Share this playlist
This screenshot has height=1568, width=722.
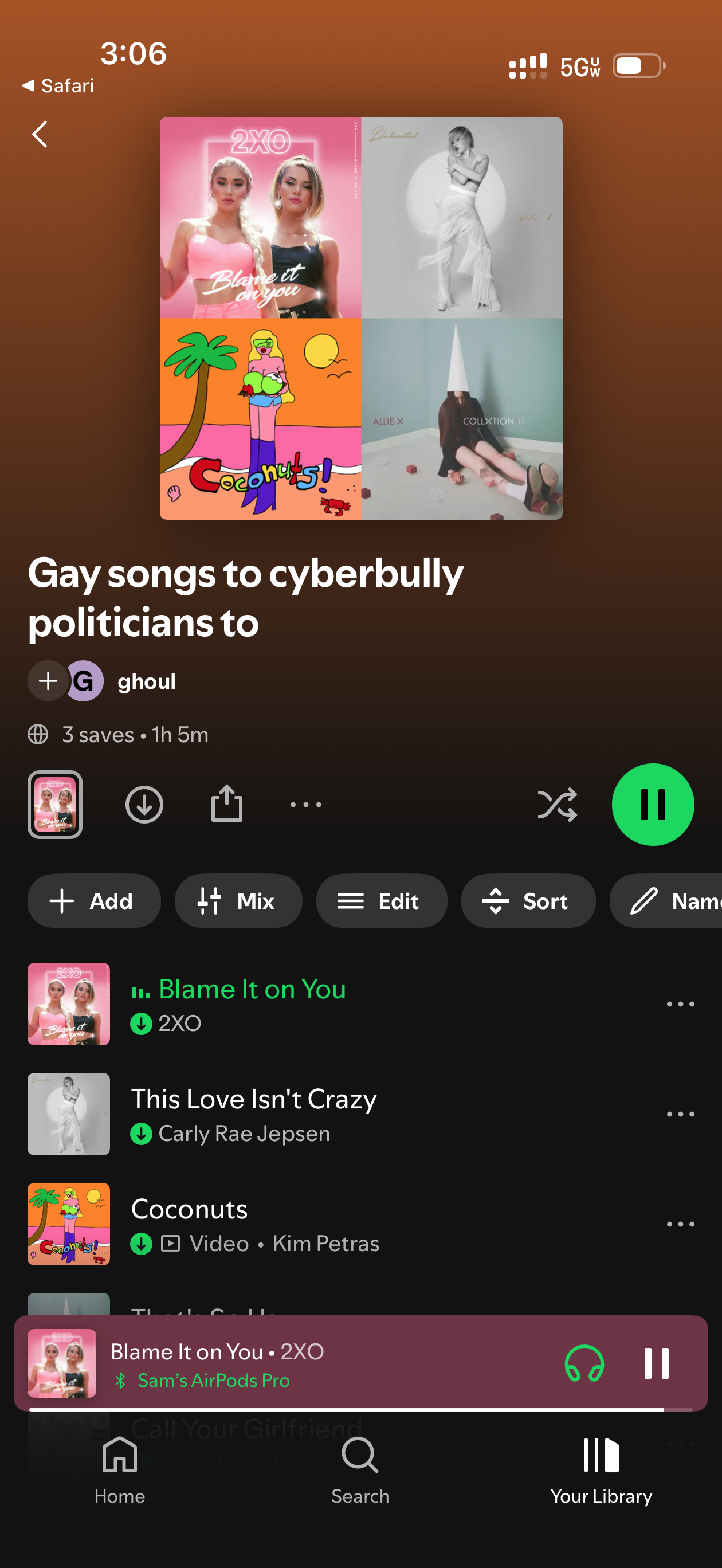click(x=226, y=804)
